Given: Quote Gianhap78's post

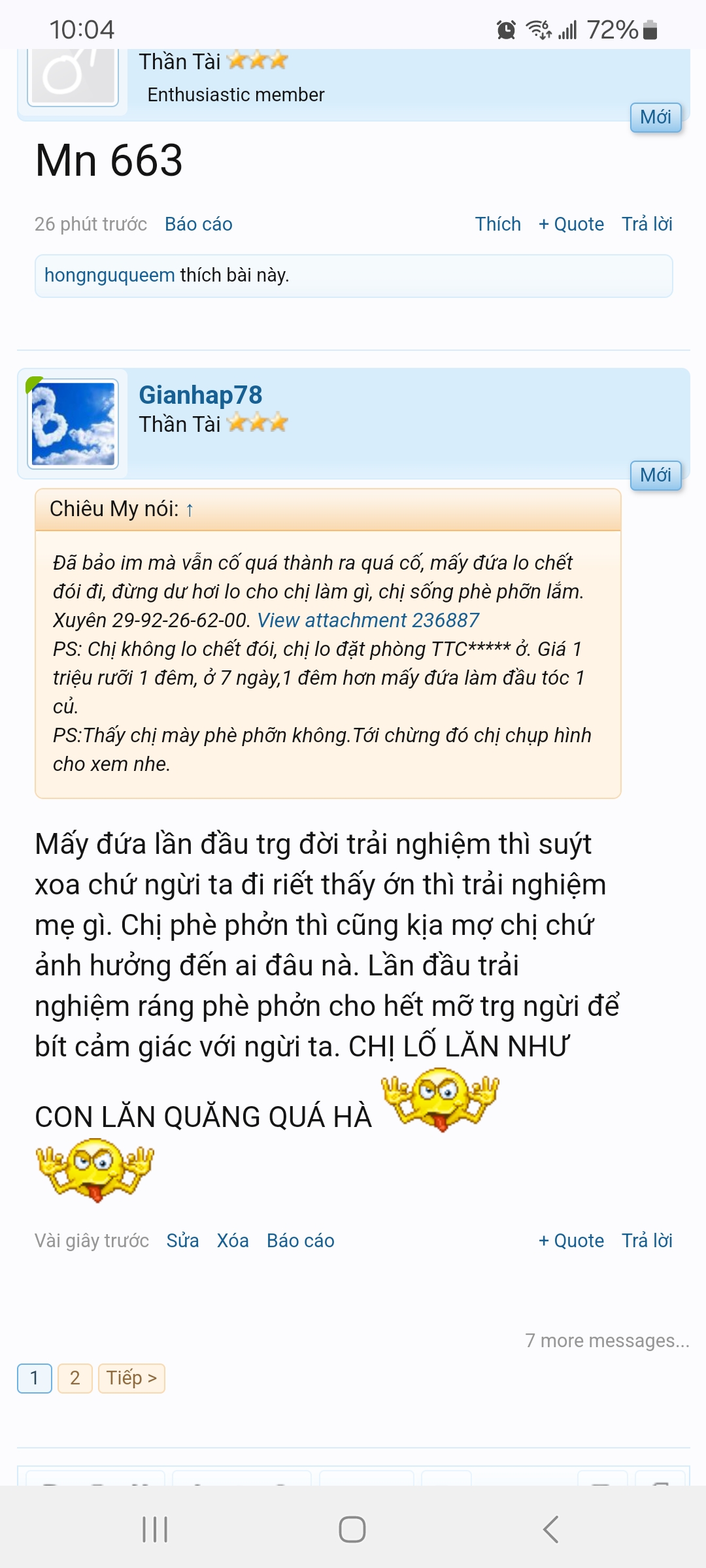Looking at the screenshot, I should click(571, 1240).
